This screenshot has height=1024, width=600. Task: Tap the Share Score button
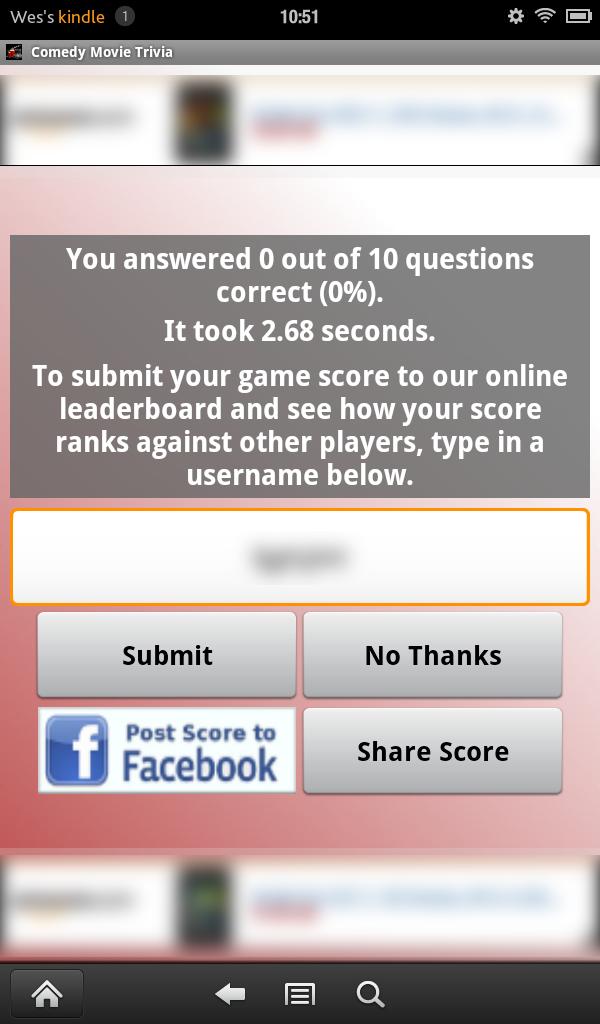(x=432, y=751)
